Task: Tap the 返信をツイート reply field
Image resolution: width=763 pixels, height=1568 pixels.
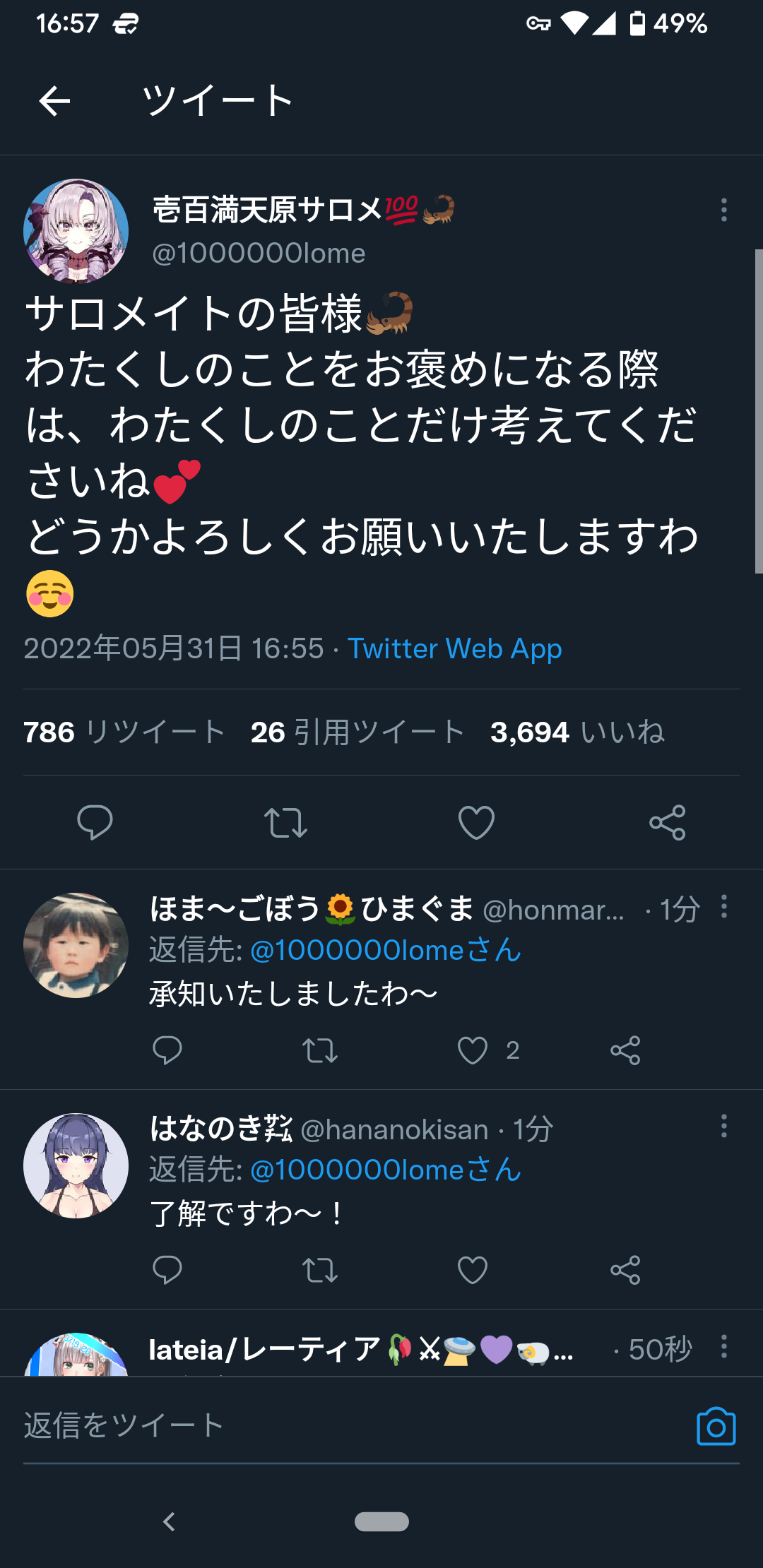Action: pos(339,1425)
